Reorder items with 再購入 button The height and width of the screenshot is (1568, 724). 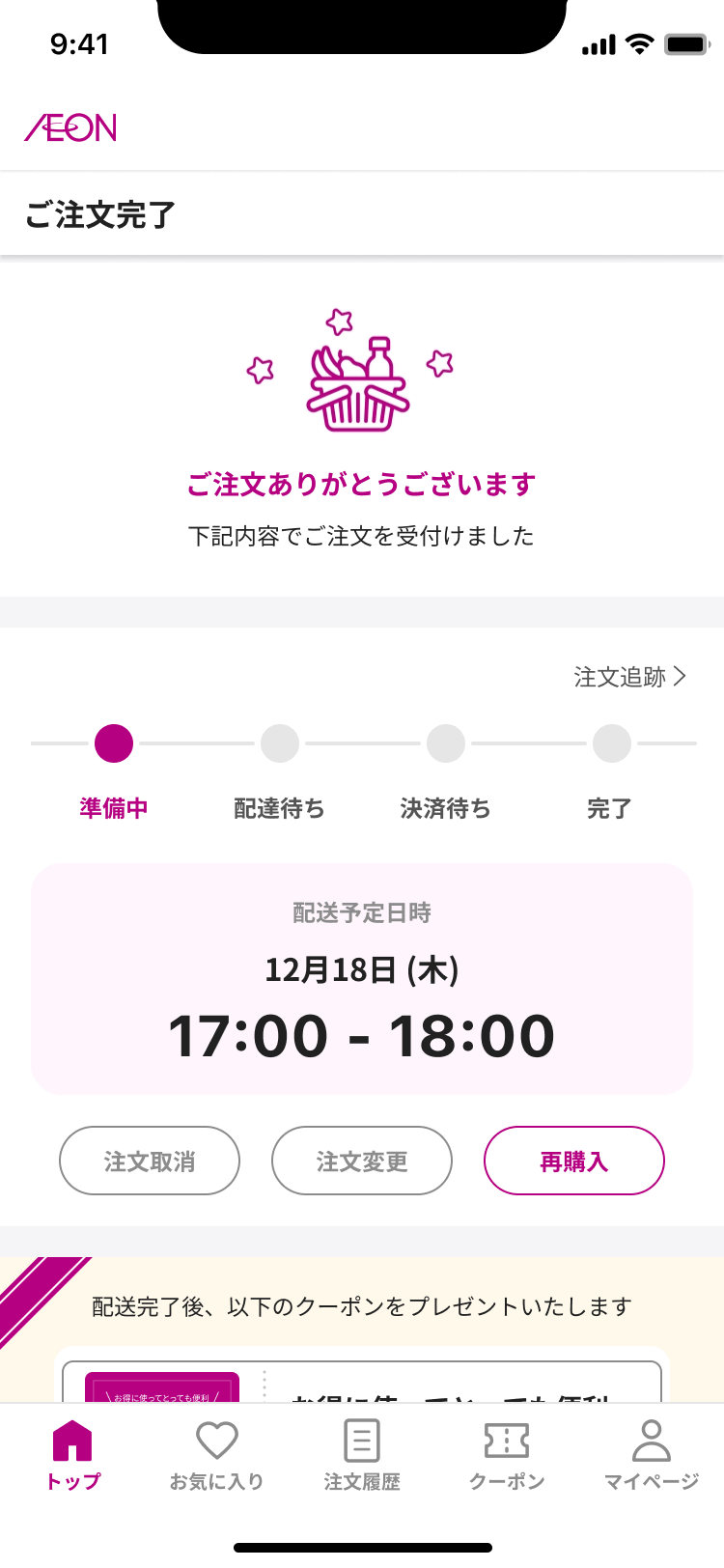point(574,1161)
